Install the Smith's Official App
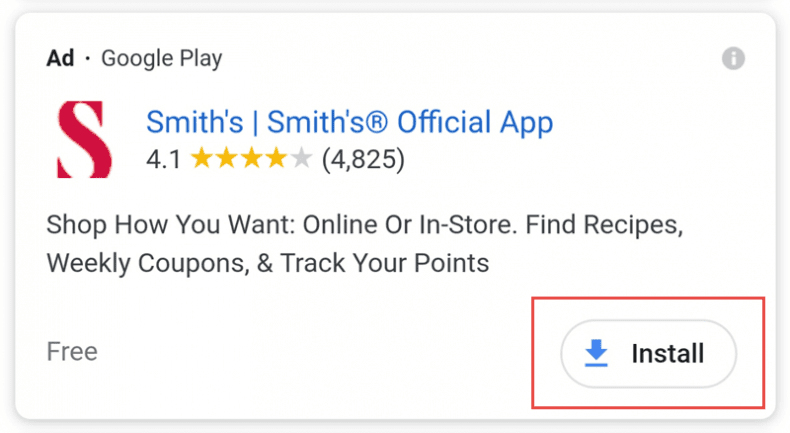 648,353
